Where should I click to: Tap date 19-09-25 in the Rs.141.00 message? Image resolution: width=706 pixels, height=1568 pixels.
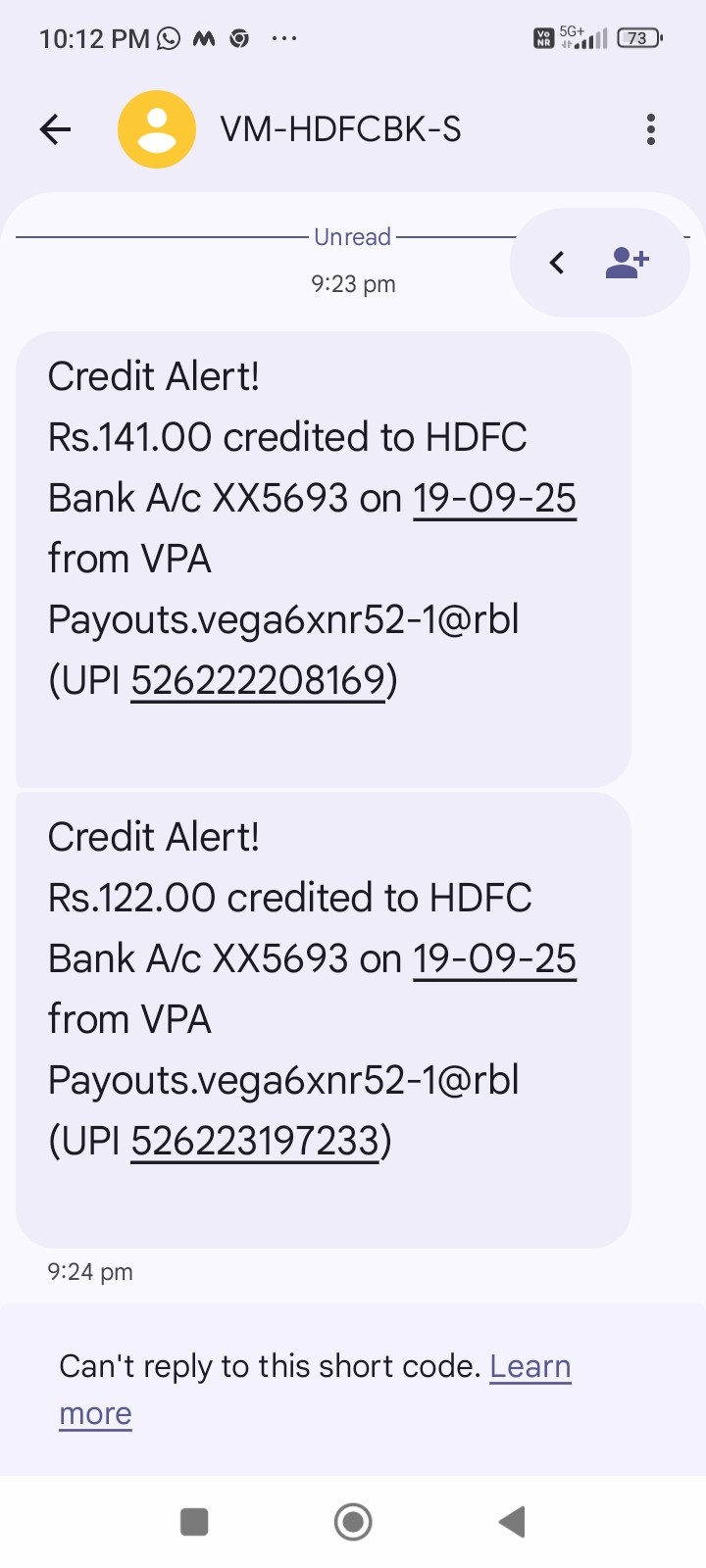tap(494, 498)
